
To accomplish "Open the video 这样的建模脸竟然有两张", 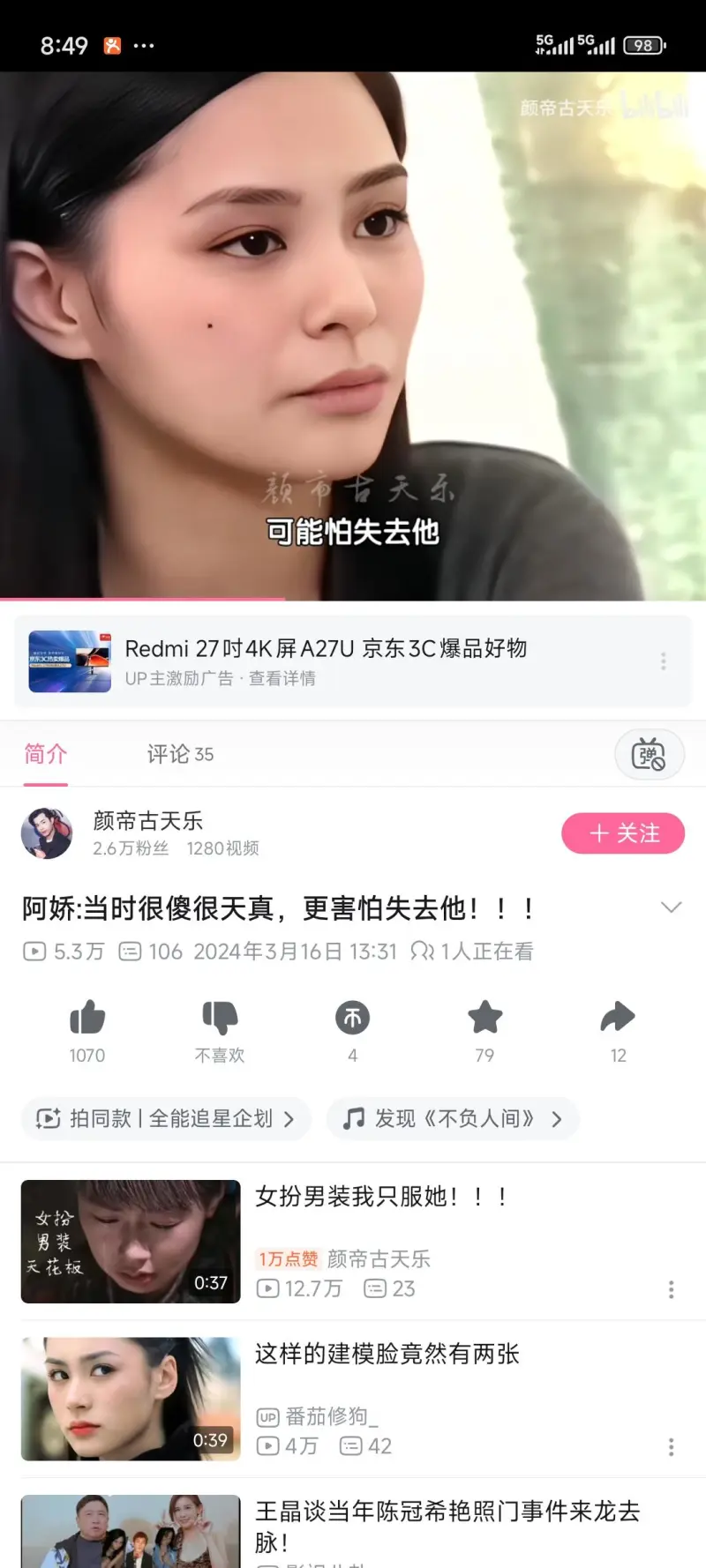I will (x=387, y=1354).
